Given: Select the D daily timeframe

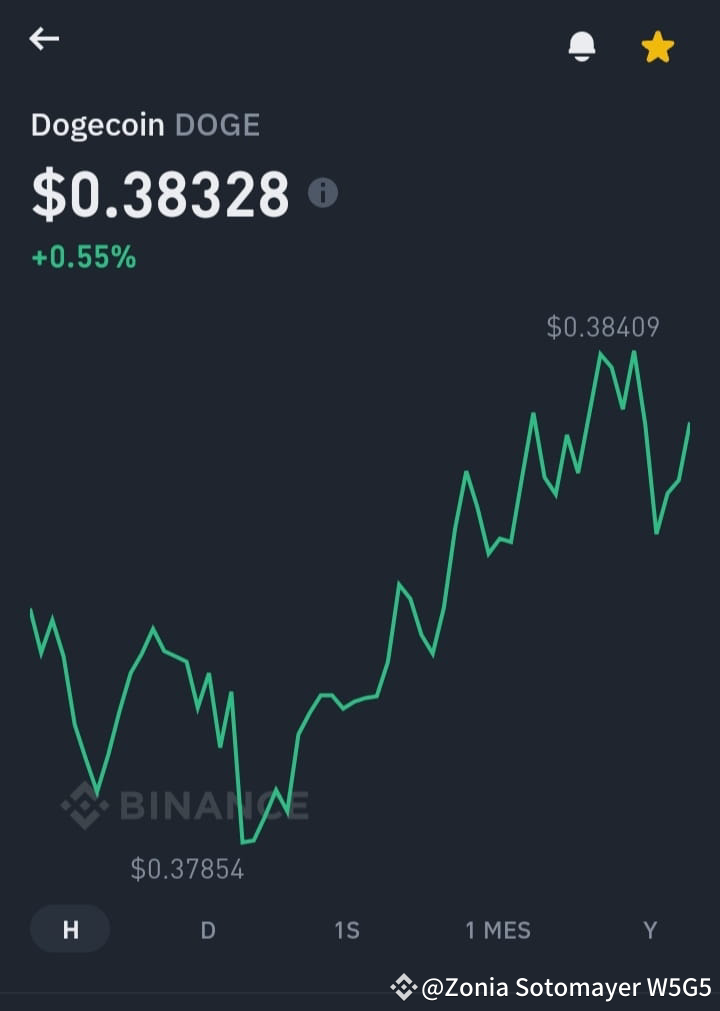Looking at the screenshot, I should coord(207,929).
